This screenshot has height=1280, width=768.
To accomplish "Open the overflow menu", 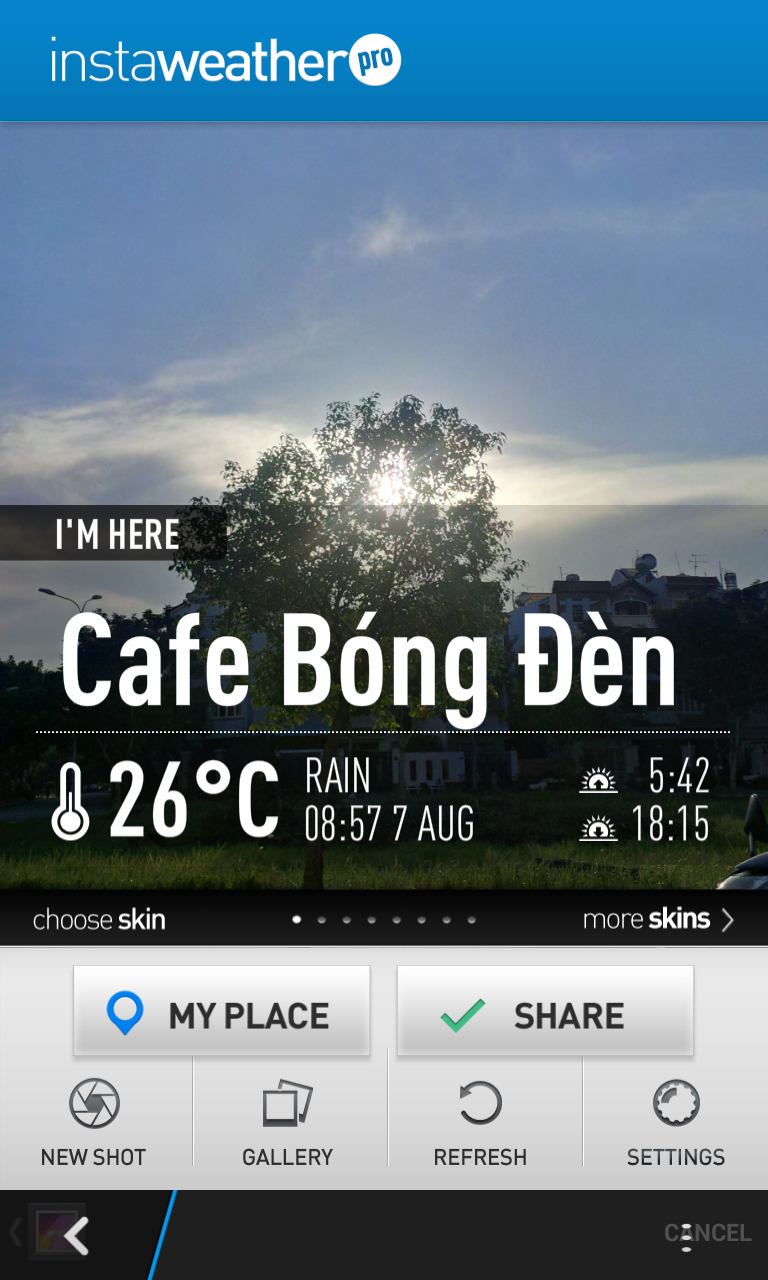I will click(686, 1234).
